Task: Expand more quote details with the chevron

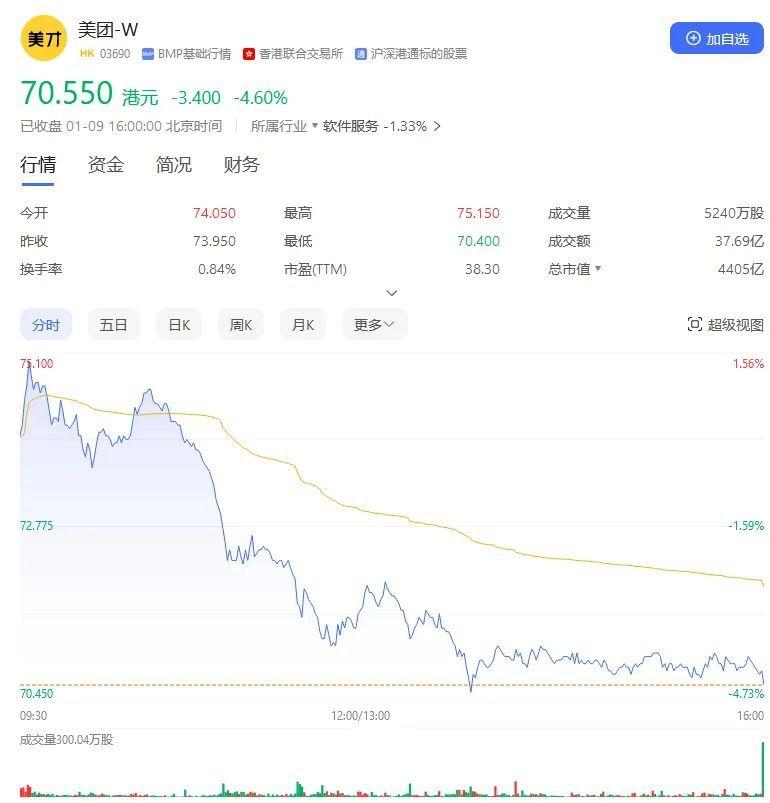Action: [x=392, y=293]
